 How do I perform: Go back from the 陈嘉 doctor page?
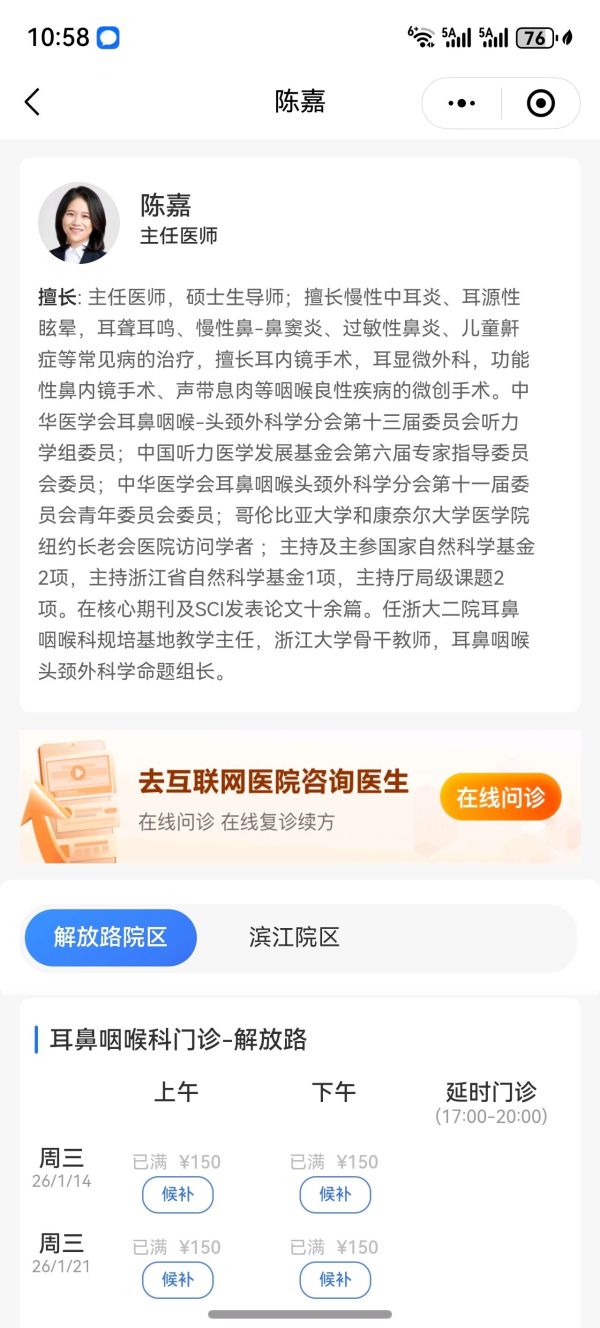(32, 102)
